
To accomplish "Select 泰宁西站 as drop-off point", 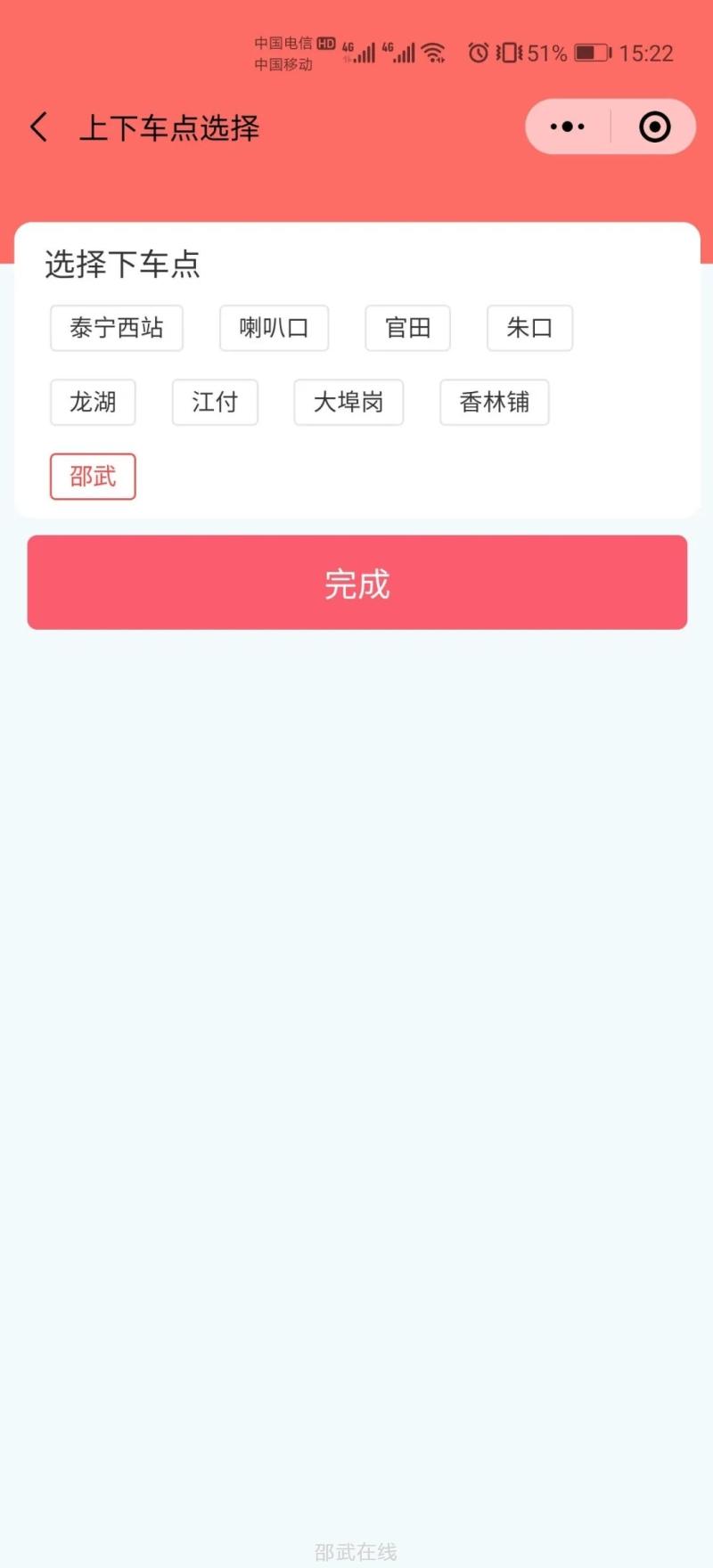I will (116, 328).
